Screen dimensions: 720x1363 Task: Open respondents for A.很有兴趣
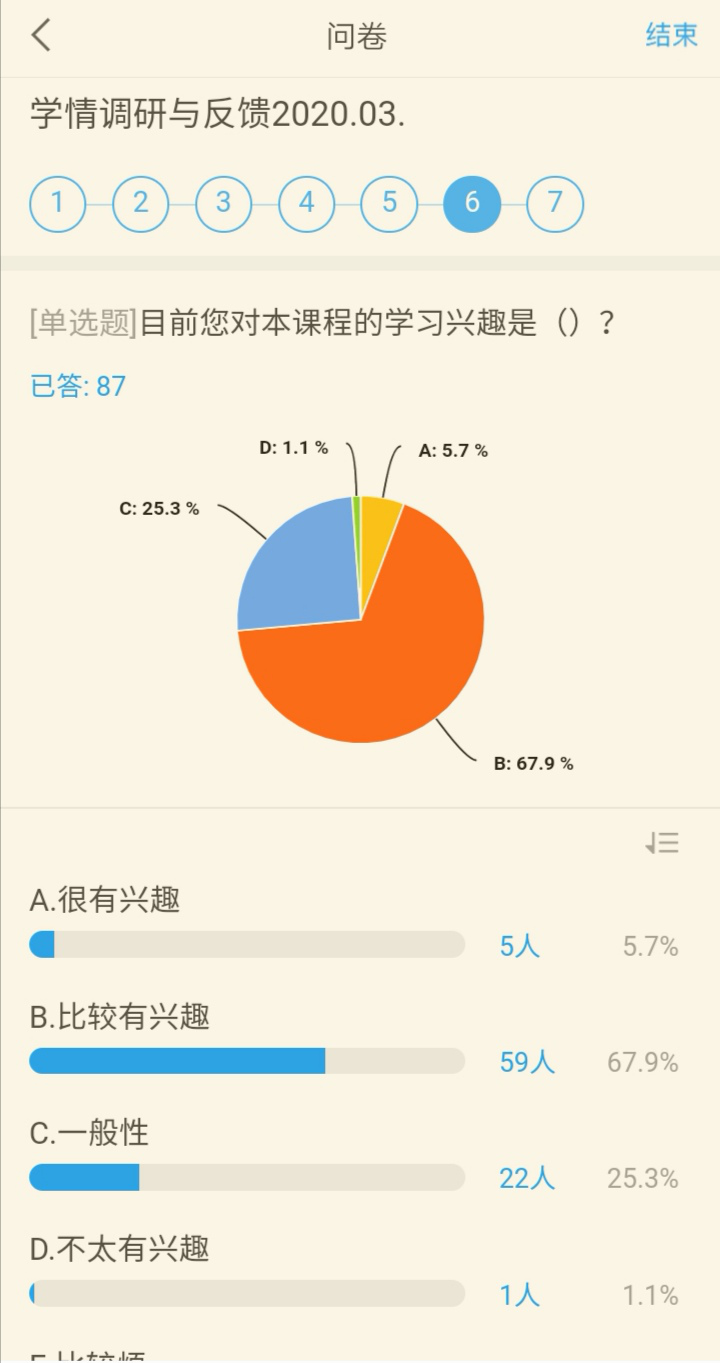pos(519,946)
